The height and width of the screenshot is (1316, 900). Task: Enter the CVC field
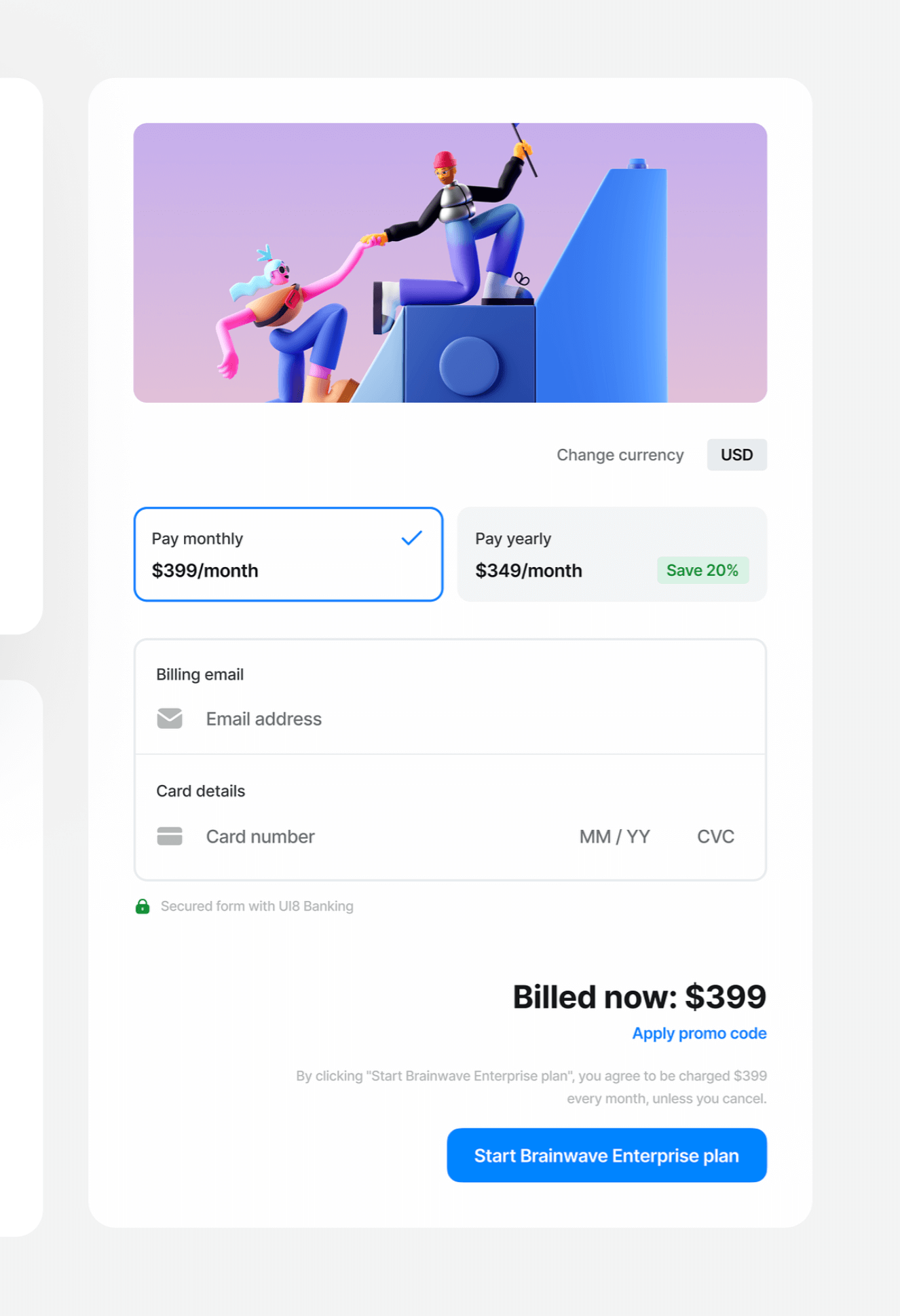tap(715, 837)
